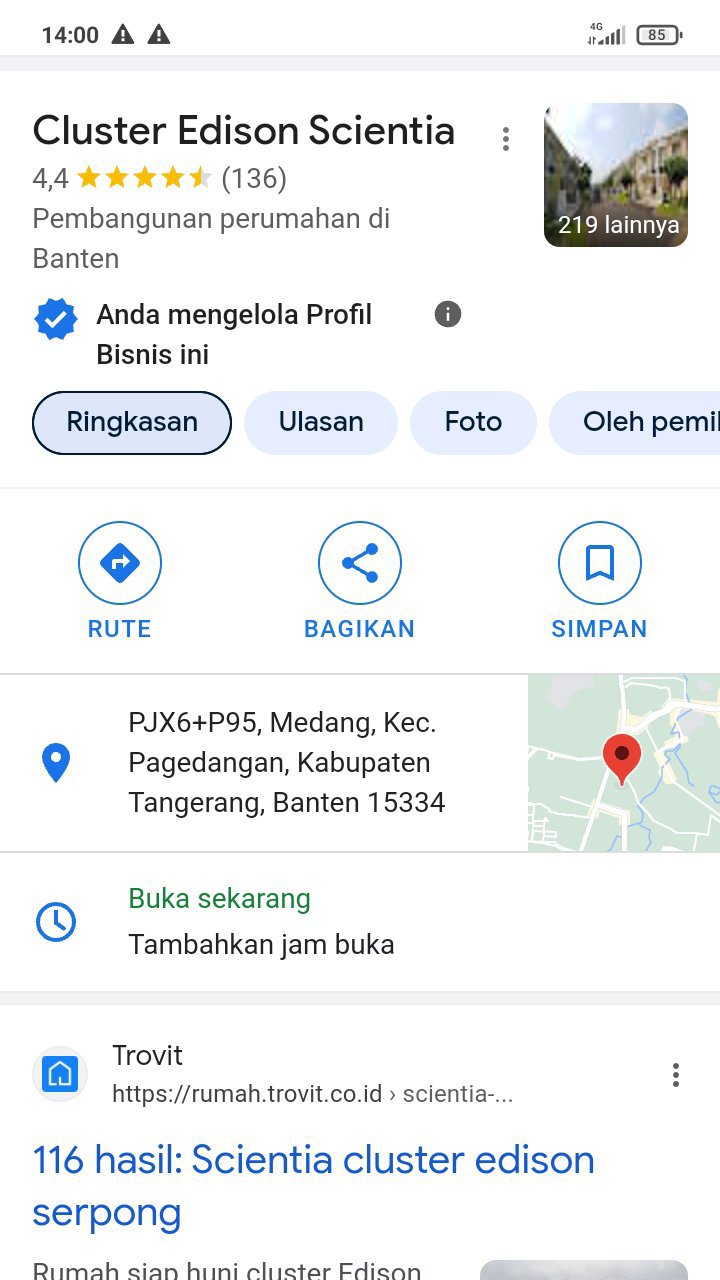720x1280 pixels.
Task: Open link 116 hasil: Scientia cluster edison serpong
Action: [x=313, y=1186]
